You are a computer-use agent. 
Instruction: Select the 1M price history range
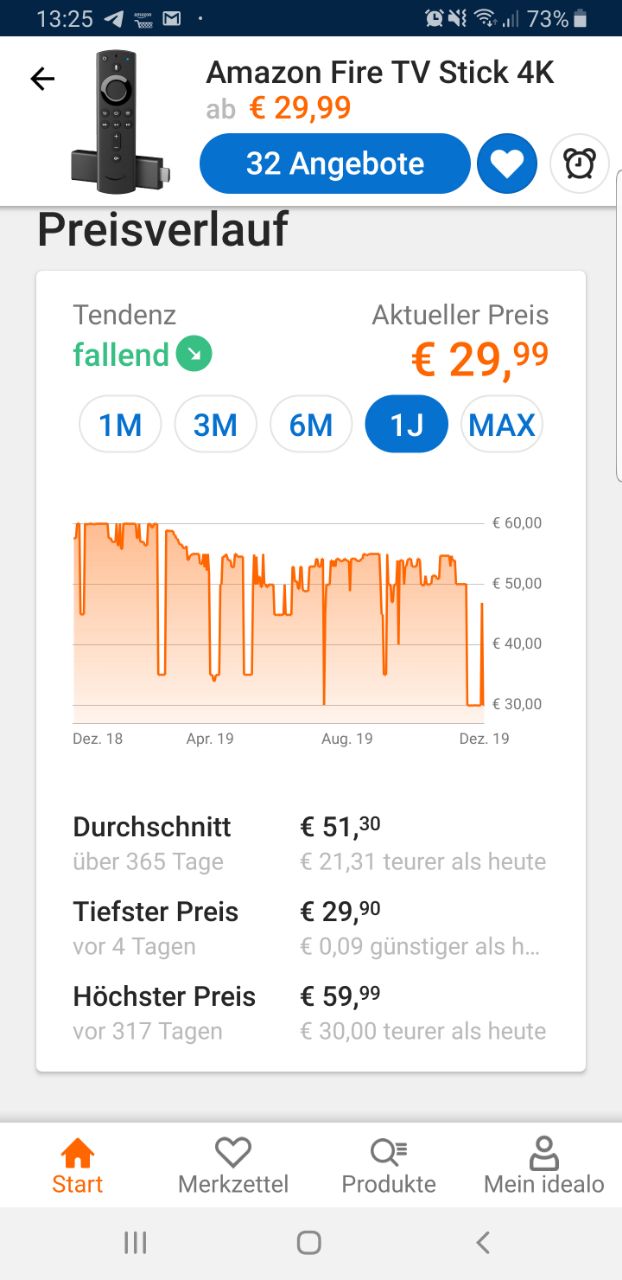[x=120, y=425]
